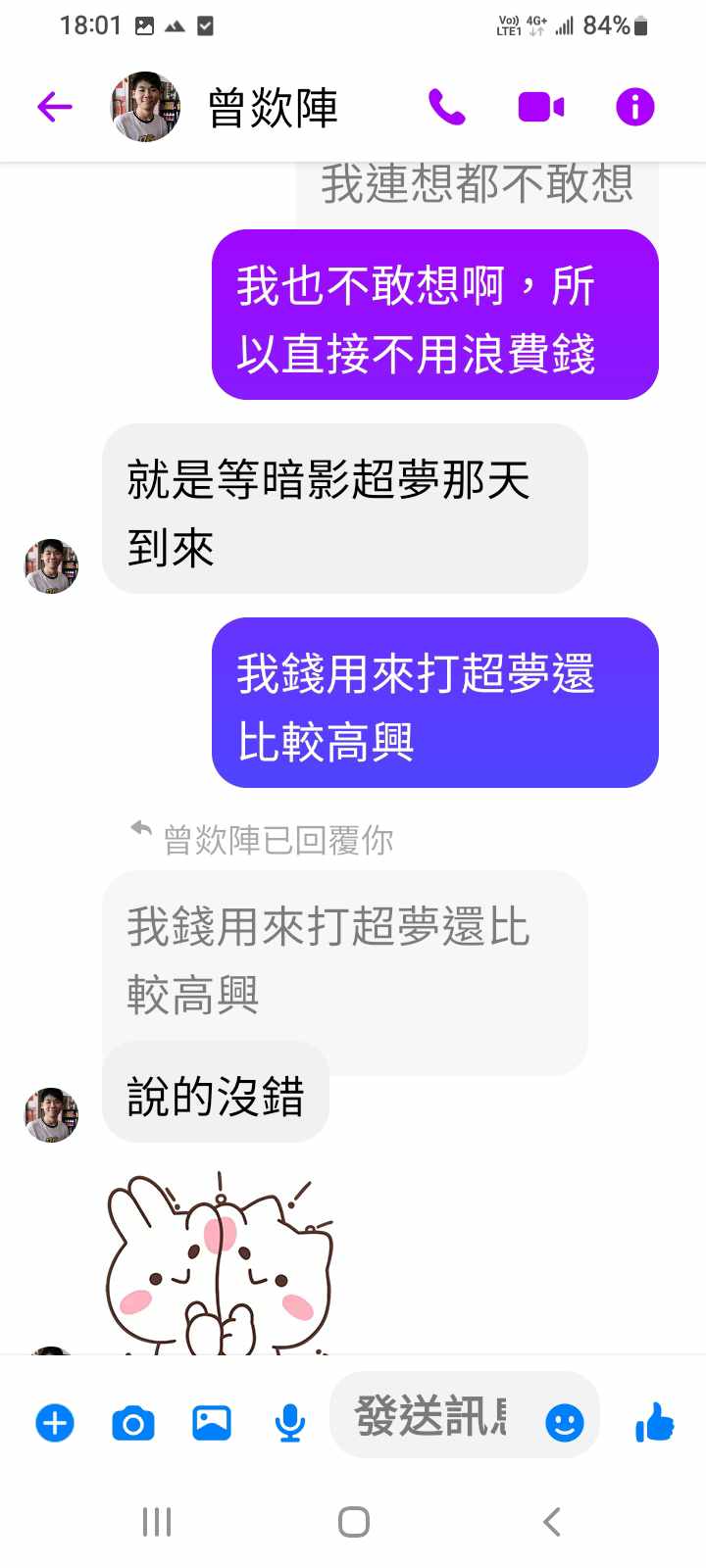706x1568 pixels.
Task: Focus the 發送訊息 message field
Action: (x=431, y=1416)
